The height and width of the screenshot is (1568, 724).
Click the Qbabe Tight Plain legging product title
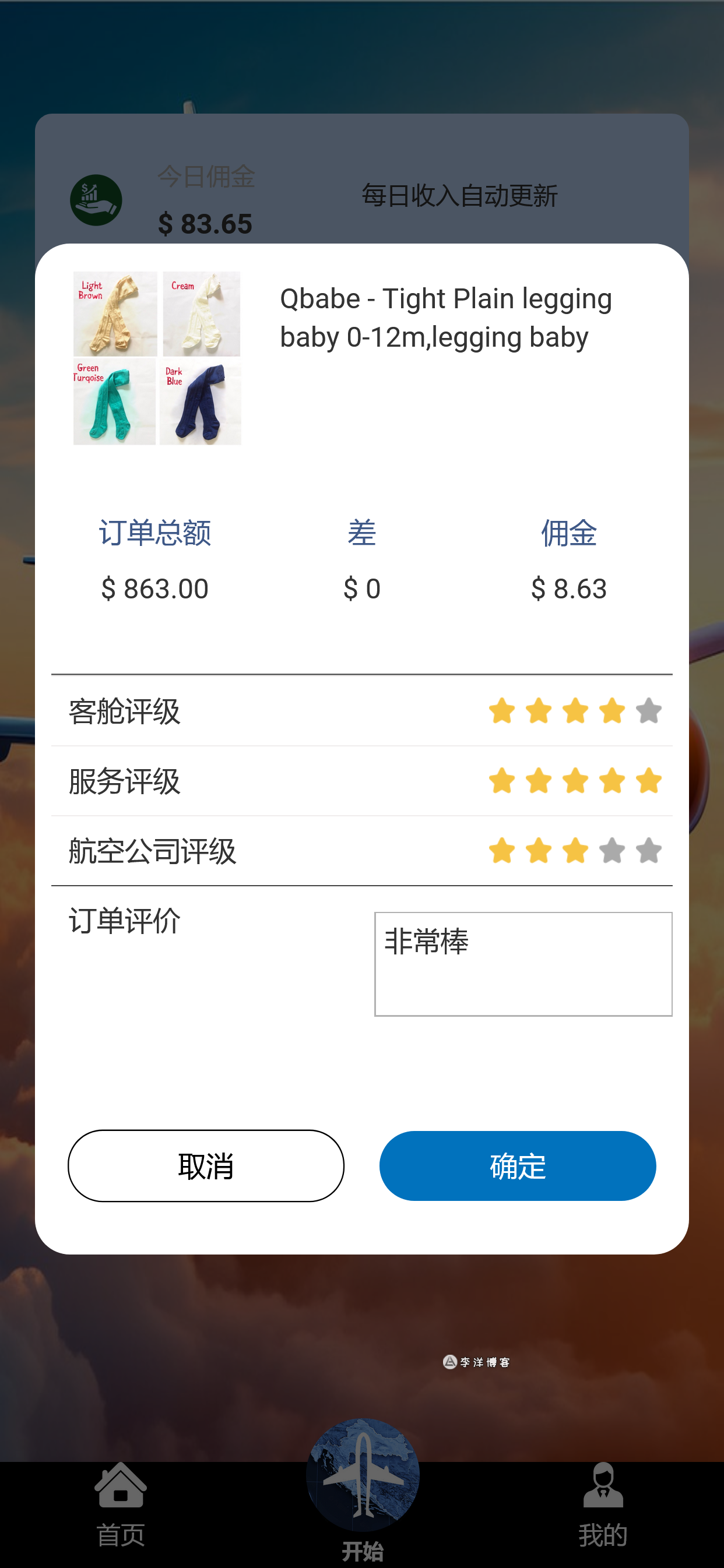click(x=445, y=317)
